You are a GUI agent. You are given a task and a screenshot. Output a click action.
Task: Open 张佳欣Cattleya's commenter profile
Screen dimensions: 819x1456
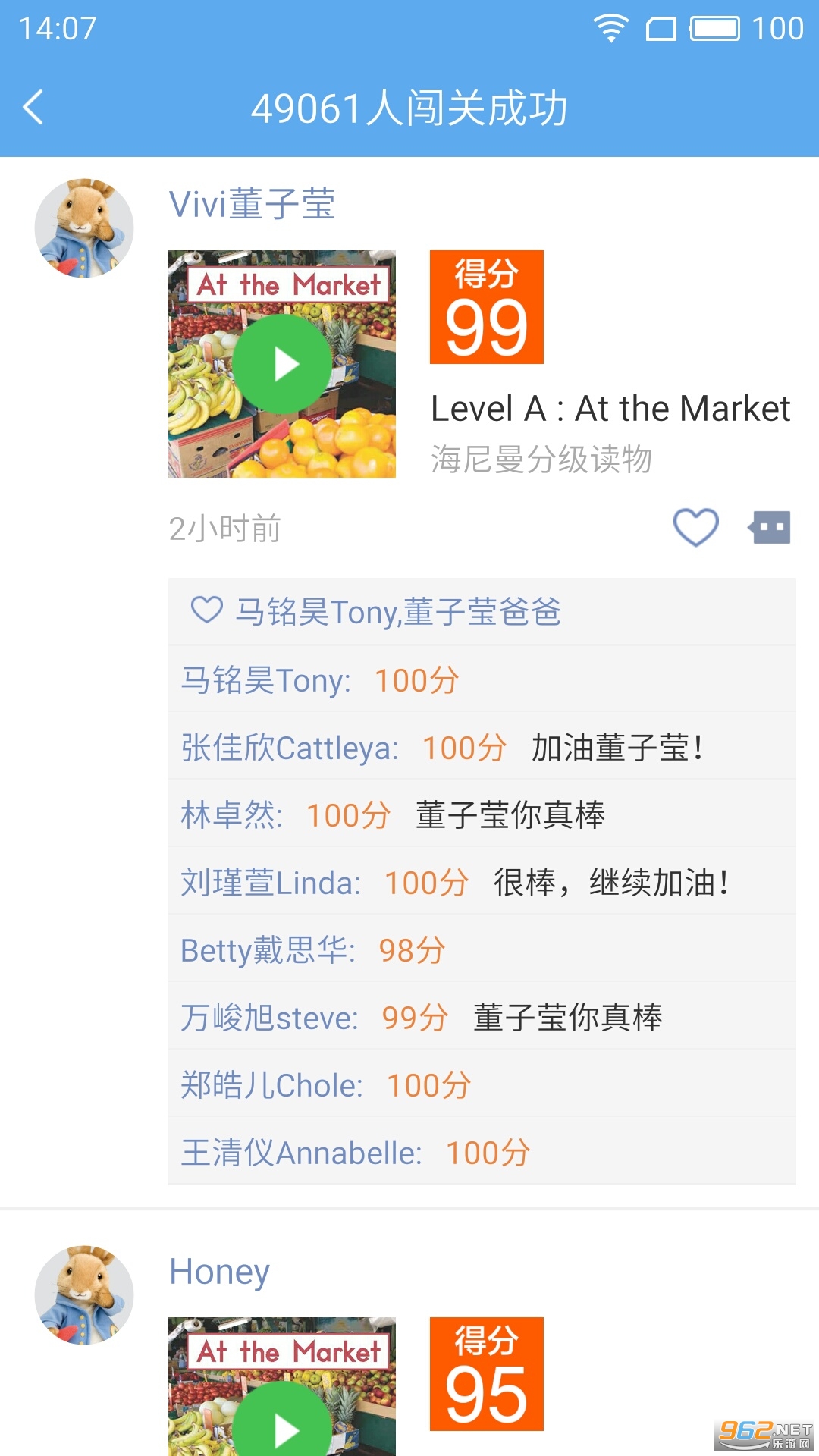(x=289, y=748)
